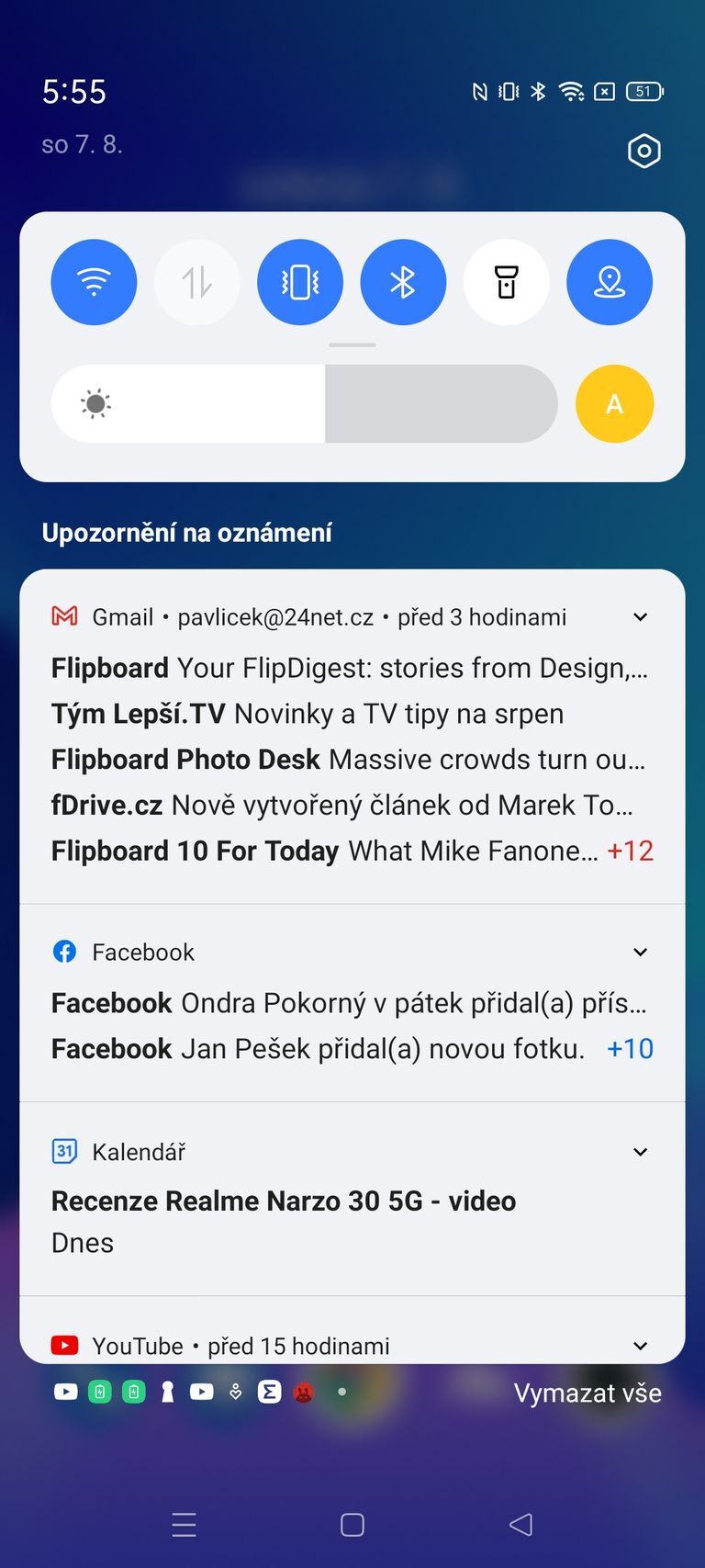Expand the YouTube notification
This screenshot has width=705, height=1568.
(x=641, y=1346)
